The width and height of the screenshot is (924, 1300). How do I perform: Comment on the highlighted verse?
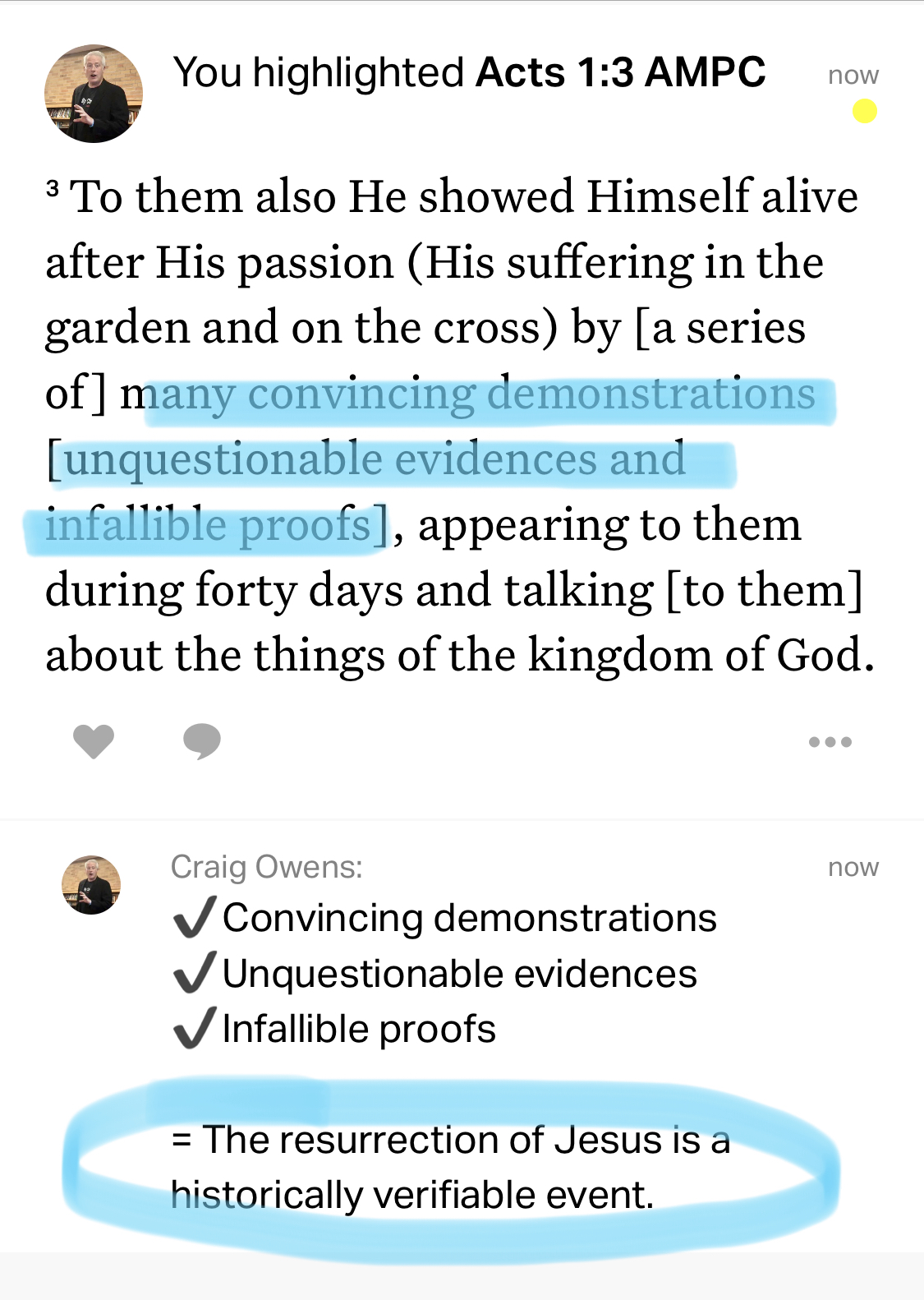(x=202, y=741)
